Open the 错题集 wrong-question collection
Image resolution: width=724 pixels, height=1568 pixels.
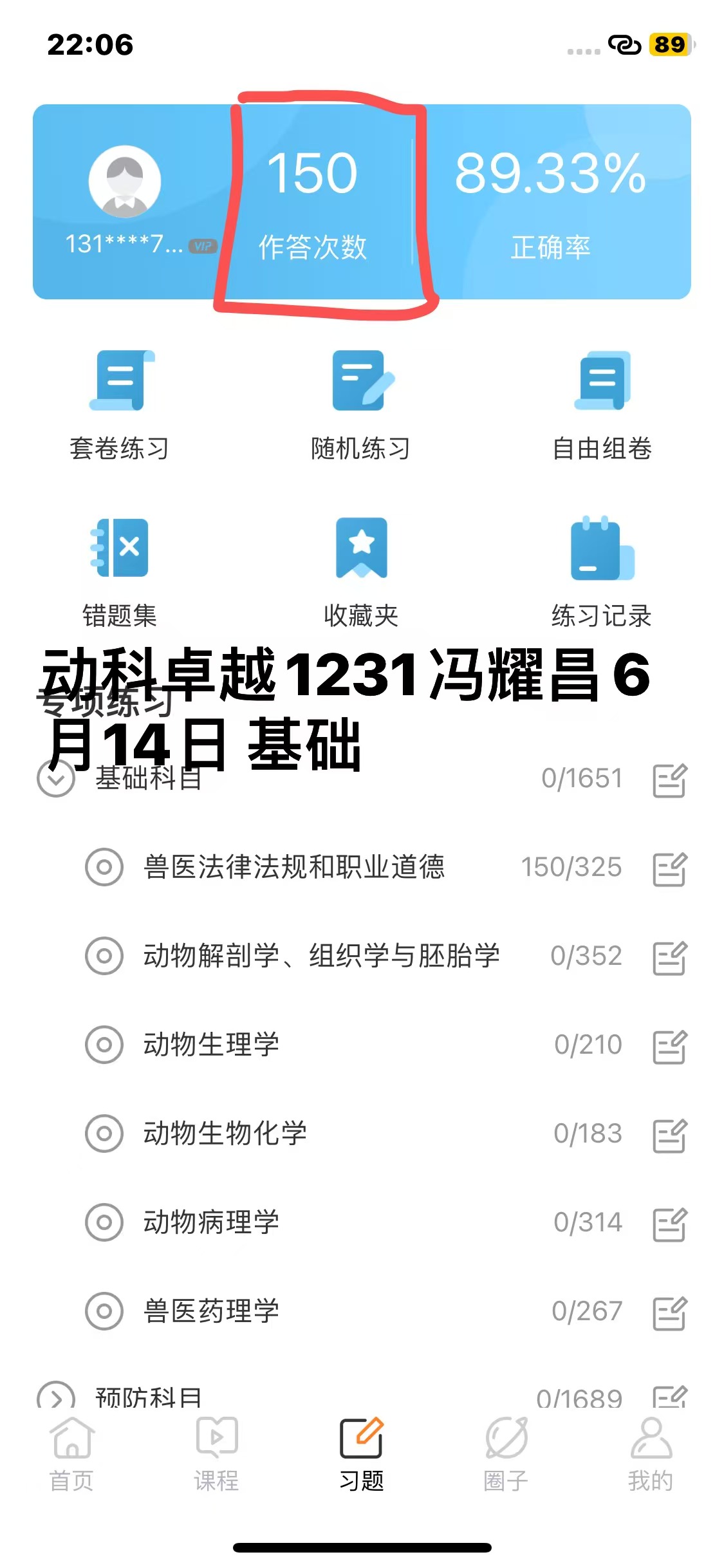tap(120, 573)
